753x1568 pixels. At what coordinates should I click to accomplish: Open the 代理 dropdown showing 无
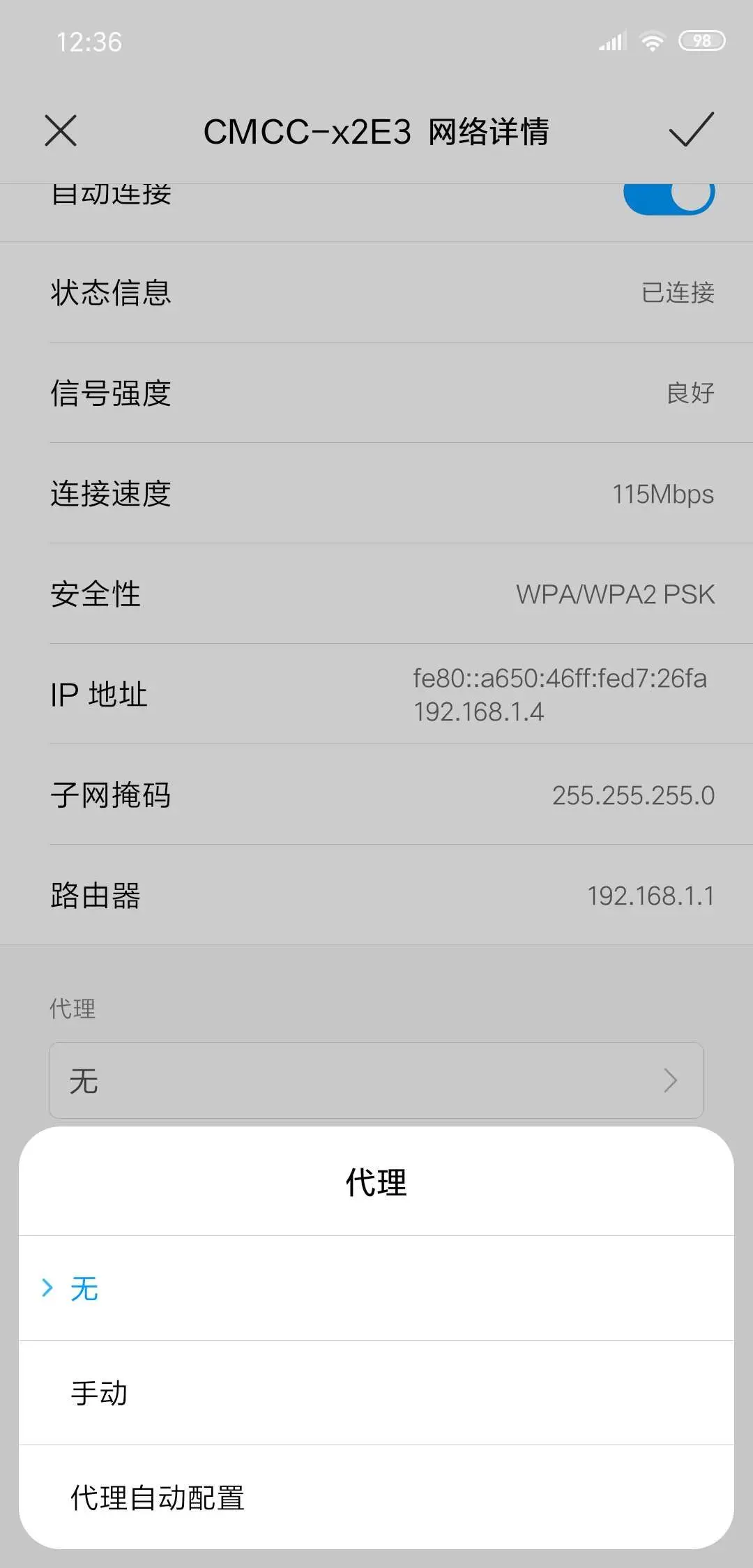pos(376,1080)
